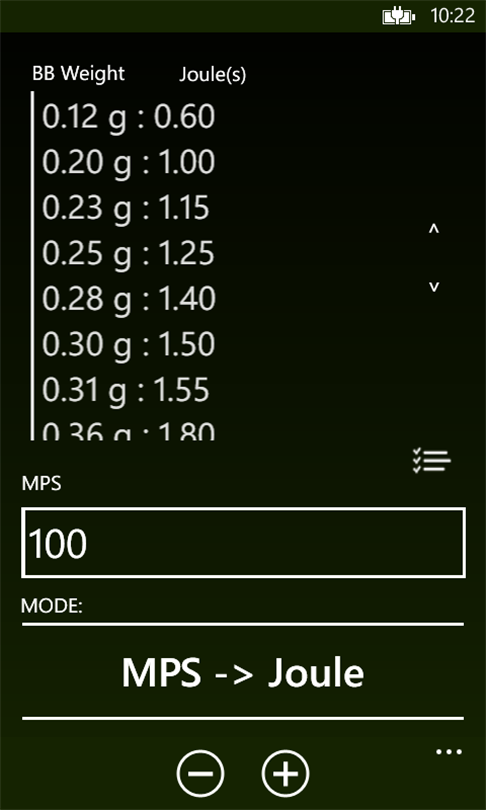Open the three-dot app bar menu
The height and width of the screenshot is (810, 486).
449,752
